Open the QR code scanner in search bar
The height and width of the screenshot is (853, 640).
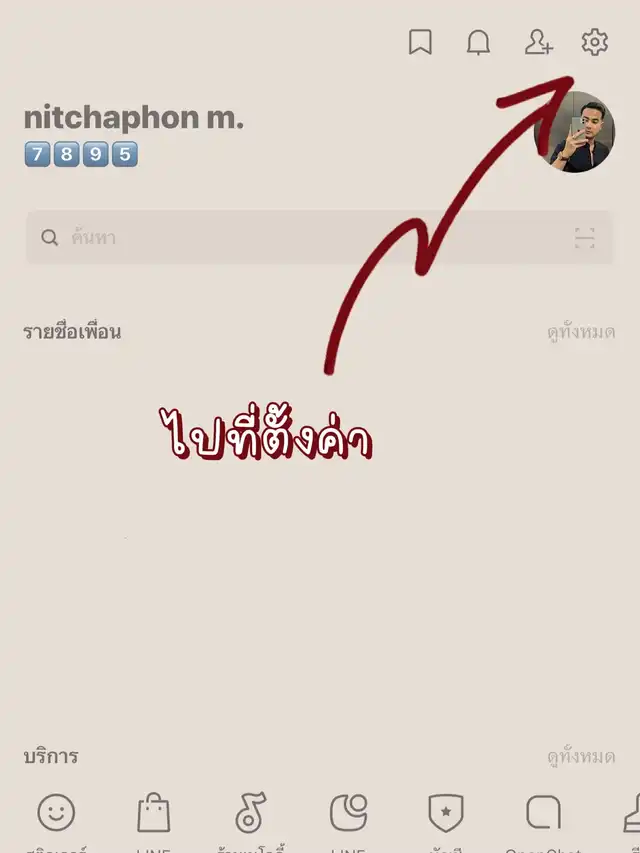tap(585, 238)
